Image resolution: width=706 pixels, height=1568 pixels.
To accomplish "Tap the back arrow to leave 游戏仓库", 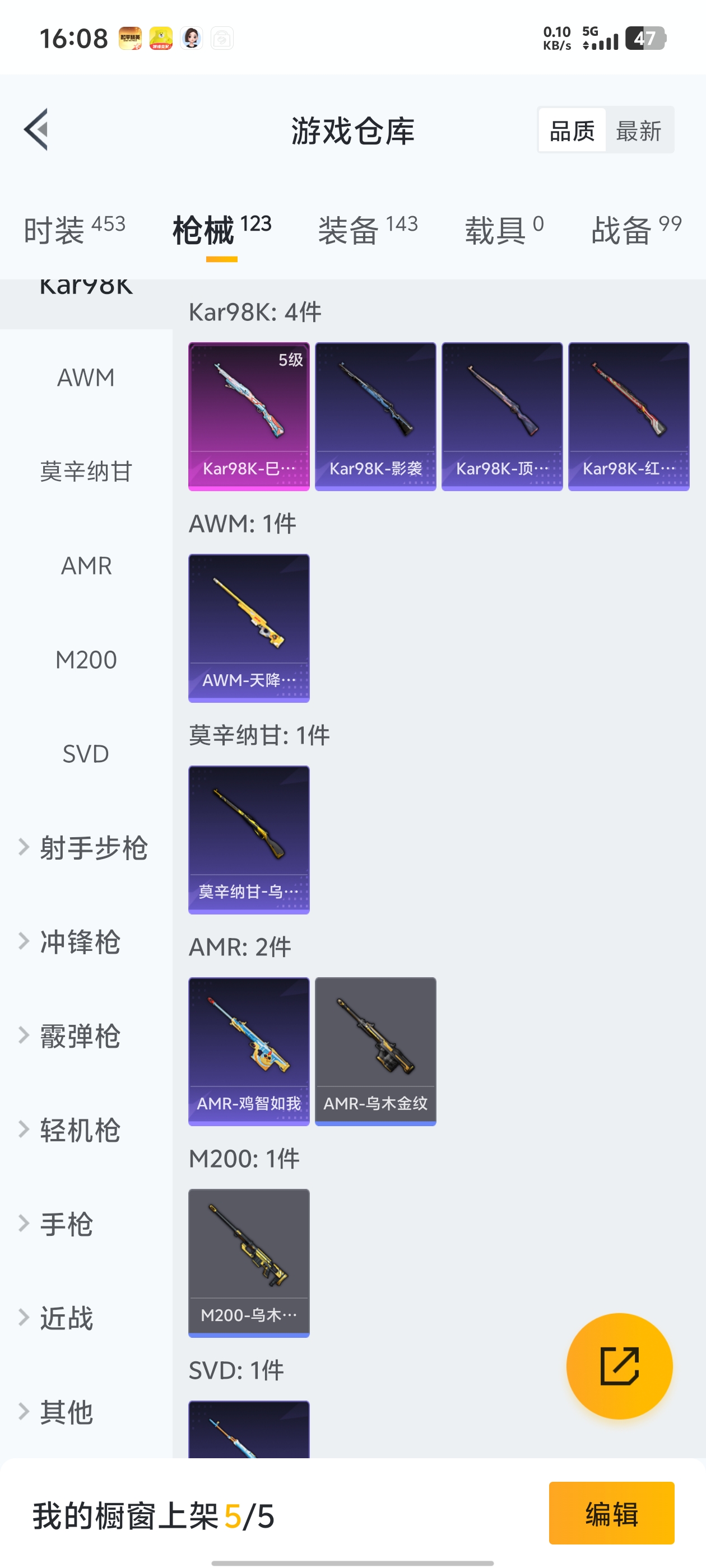I will 36,130.
